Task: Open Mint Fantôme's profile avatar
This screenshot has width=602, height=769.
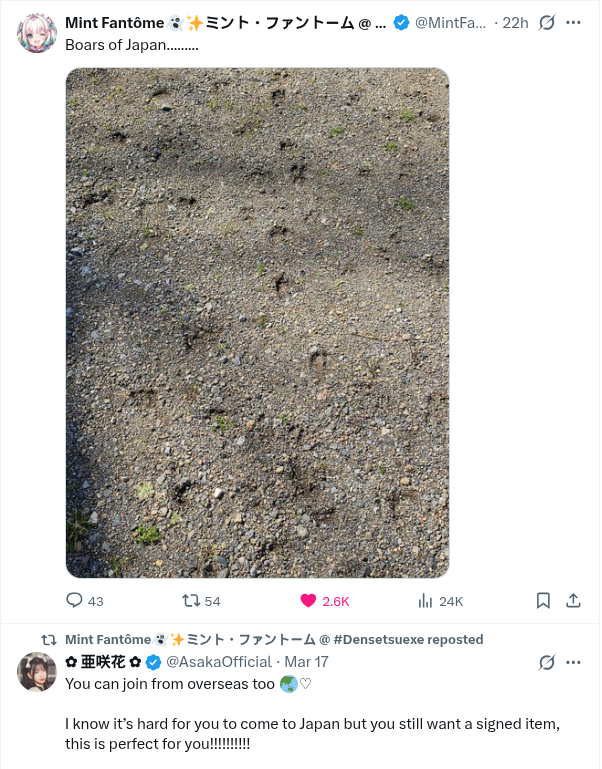Action: (x=37, y=33)
